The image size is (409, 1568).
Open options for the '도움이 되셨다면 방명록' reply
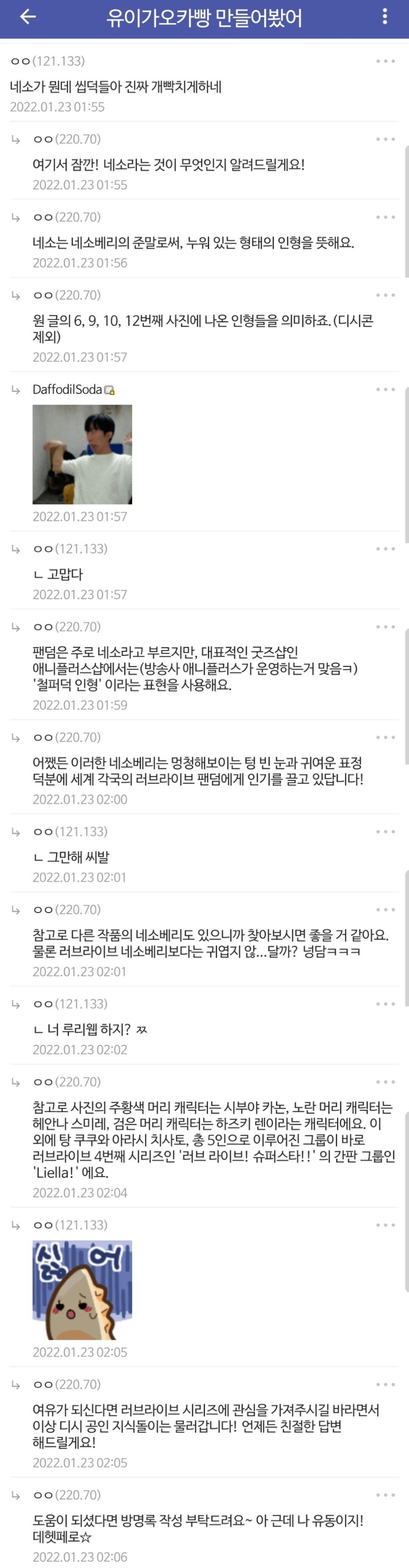(x=385, y=1495)
